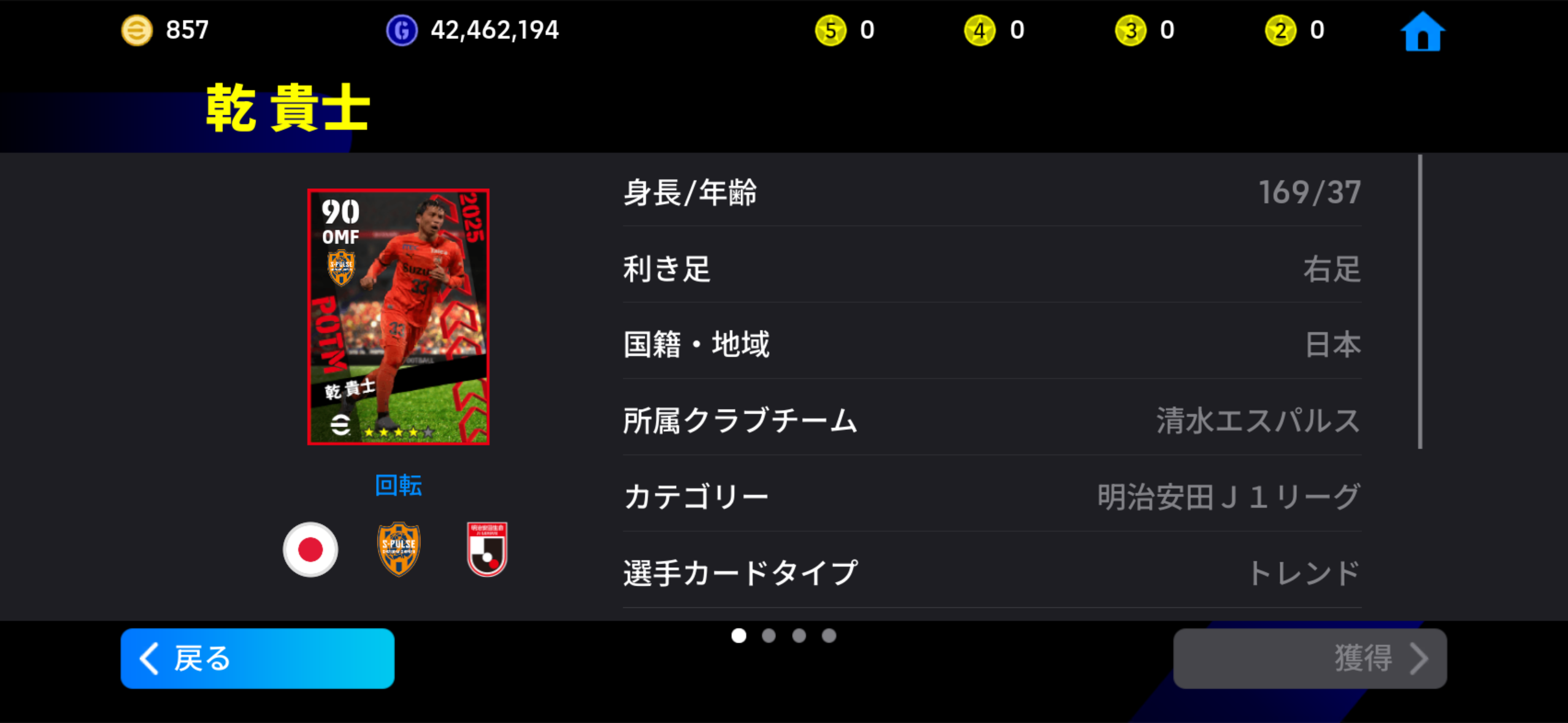
Task: Open the 乾 貴士 player card
Action: click(x=398, y=316)
